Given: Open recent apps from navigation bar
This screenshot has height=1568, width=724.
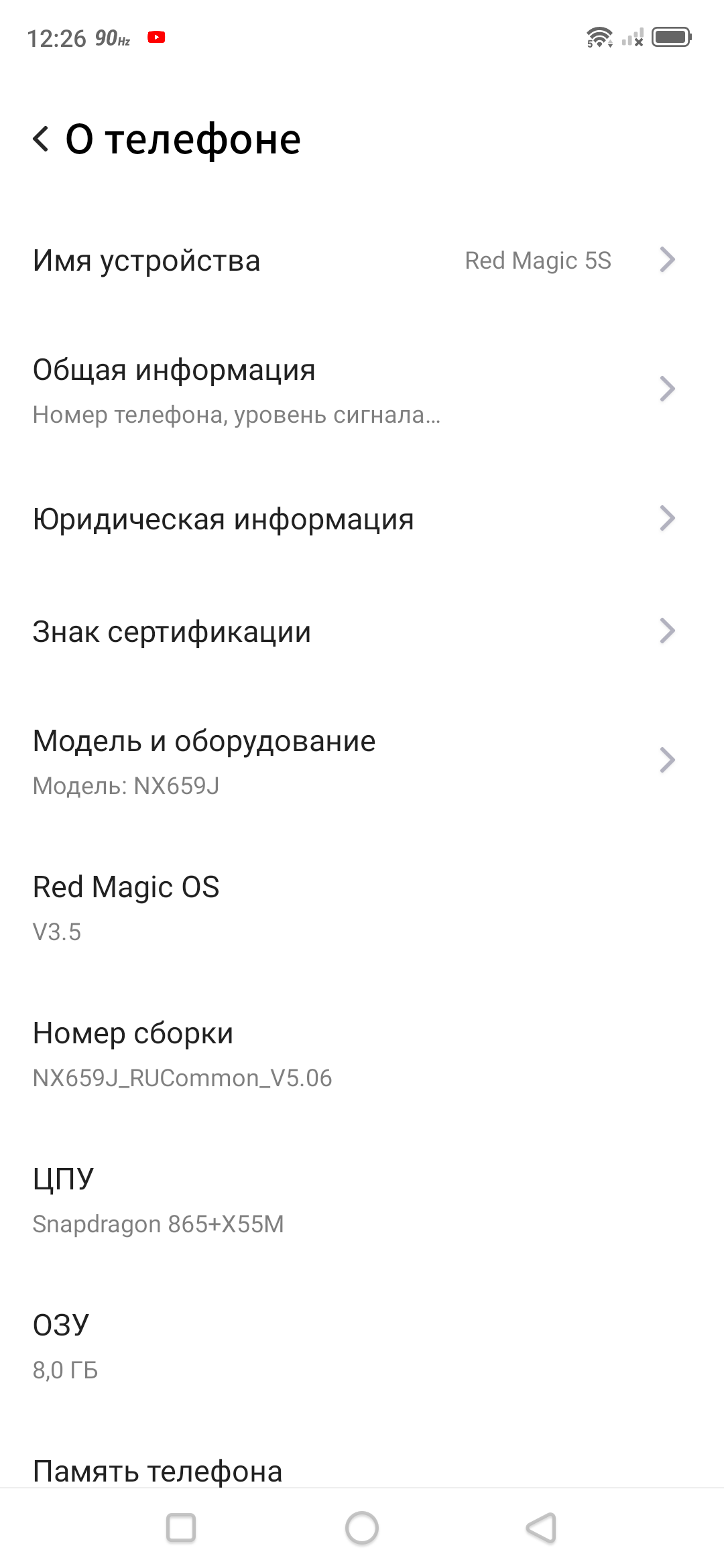Looking at the screenshot, I should pos(181,1528).
